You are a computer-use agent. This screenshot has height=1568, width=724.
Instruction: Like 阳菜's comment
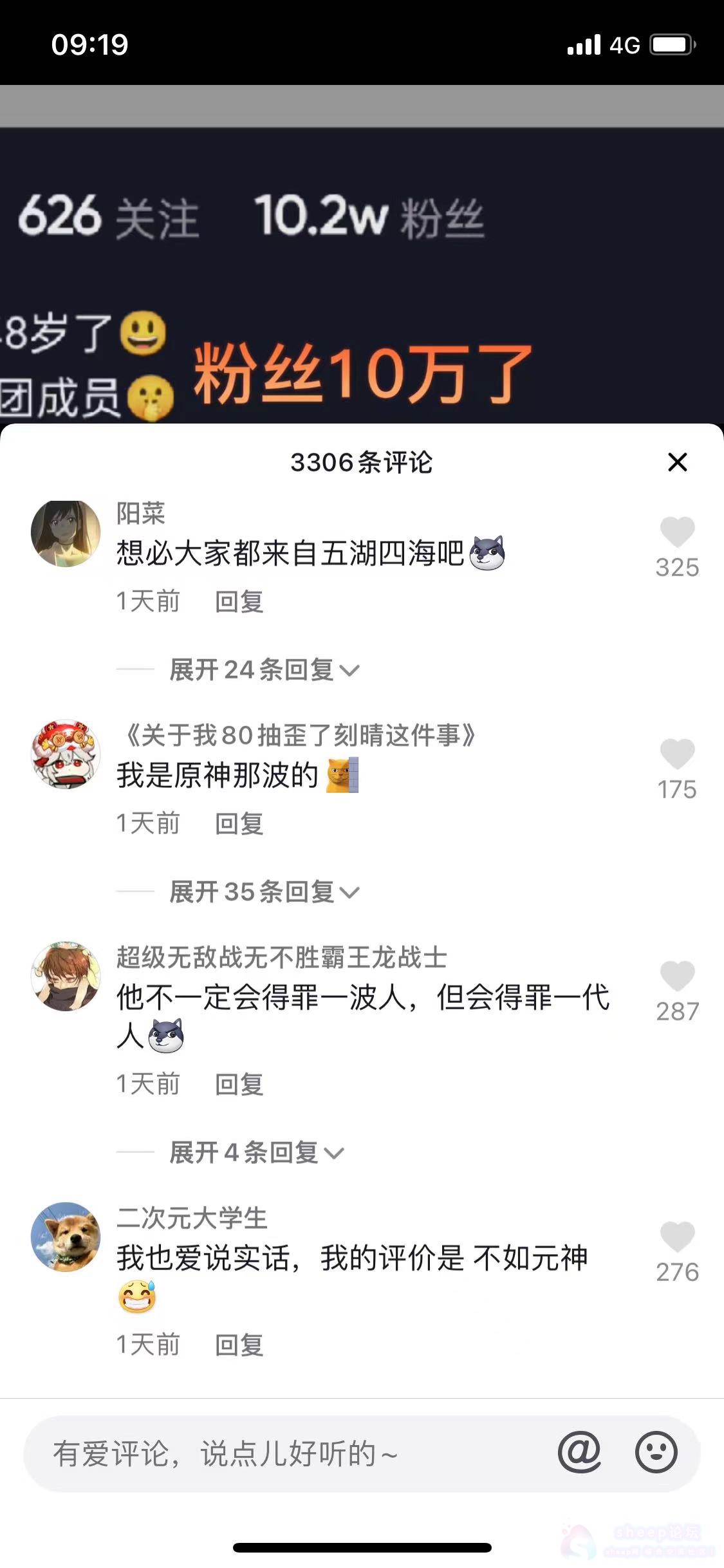click(x=677, y=533)
